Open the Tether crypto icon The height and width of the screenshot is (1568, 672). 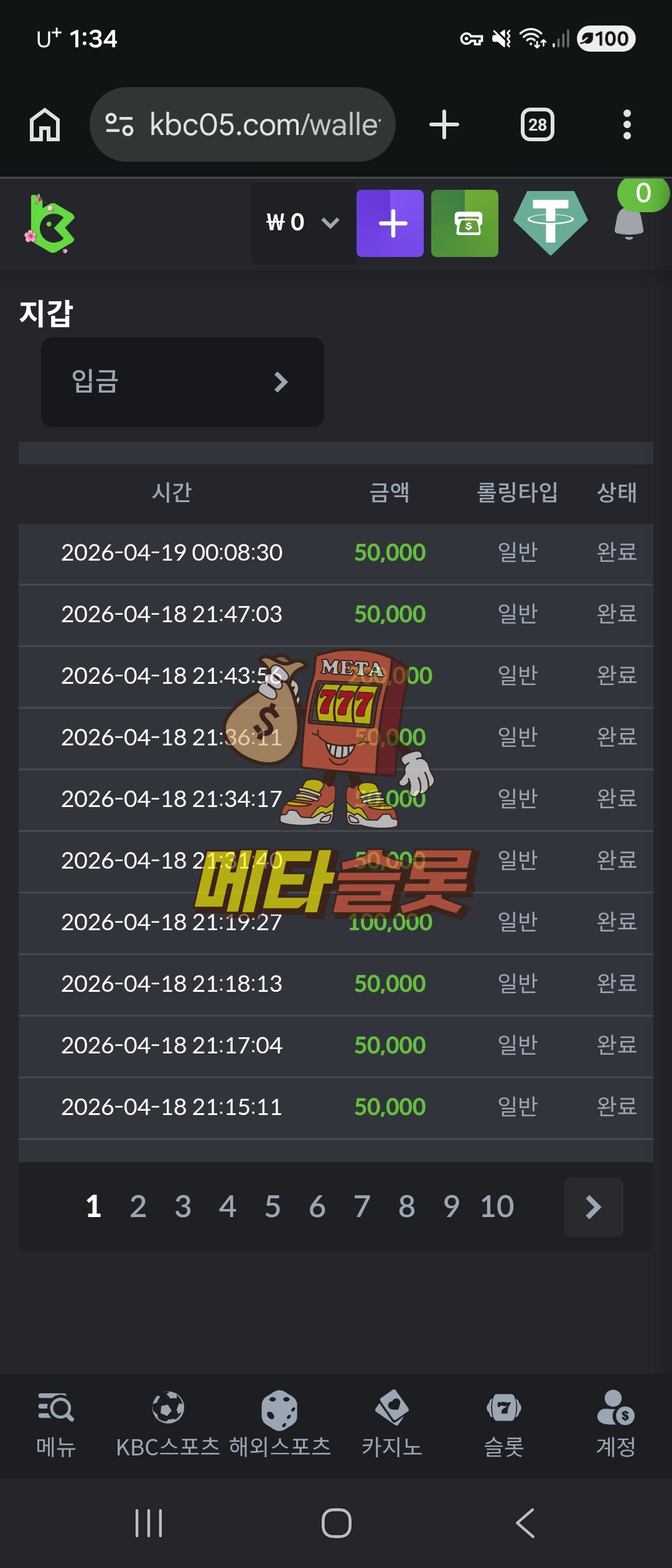pyautogui.click(x=550, y=222)
